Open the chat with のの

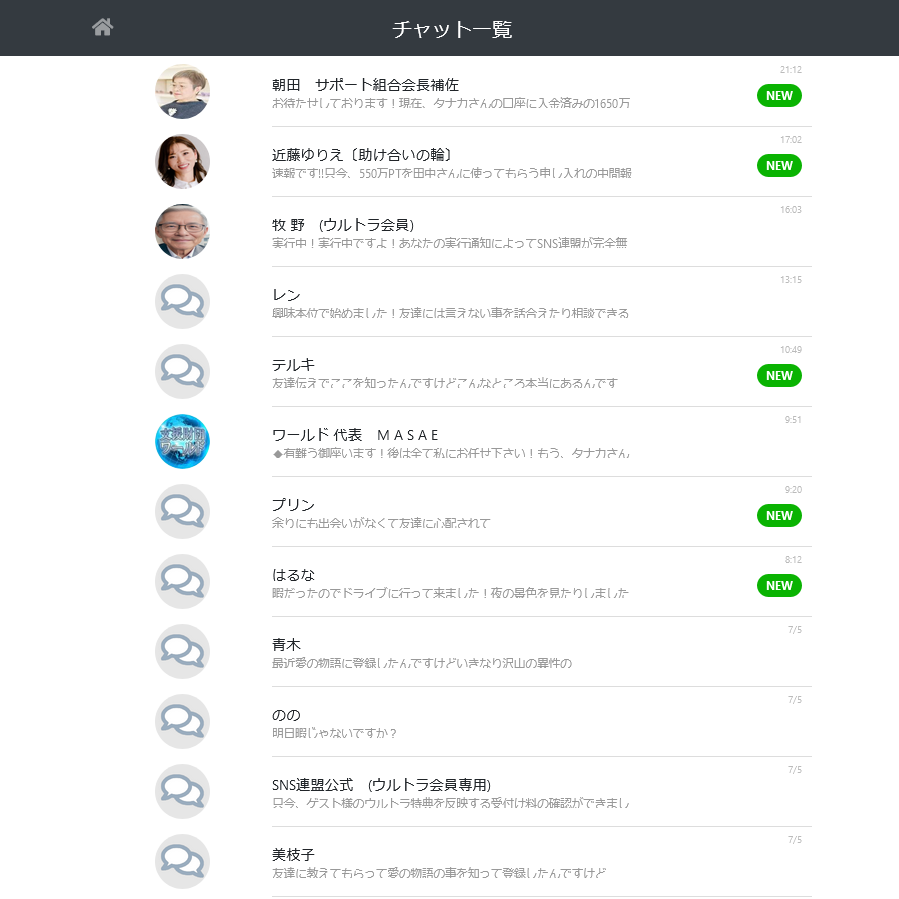pos(450,723)
